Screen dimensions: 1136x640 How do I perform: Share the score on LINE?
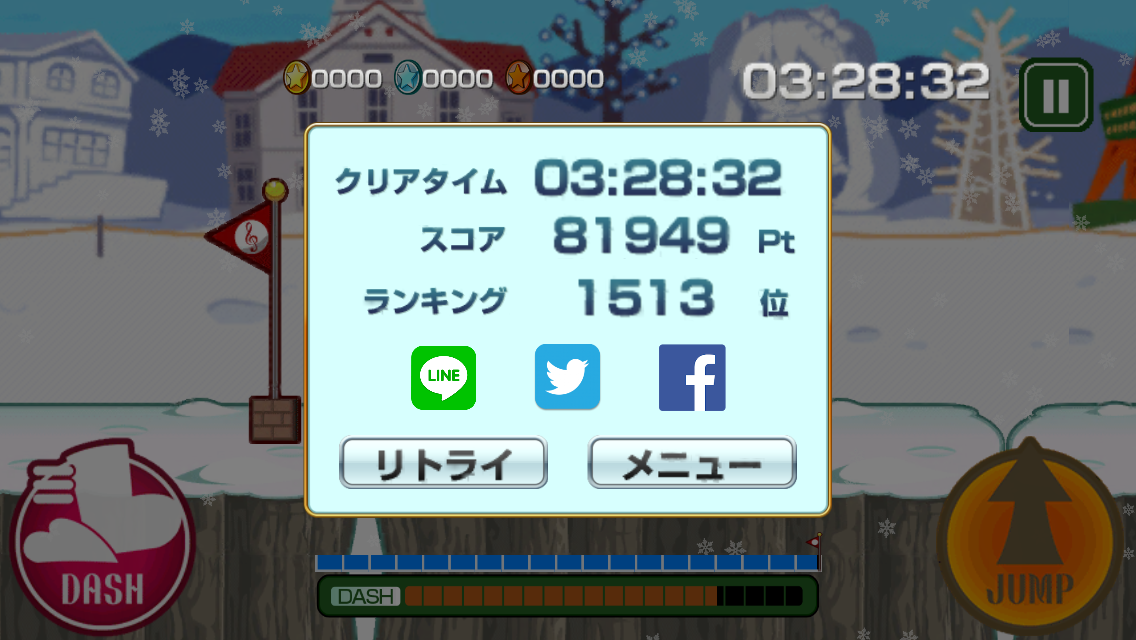[443, 377]
